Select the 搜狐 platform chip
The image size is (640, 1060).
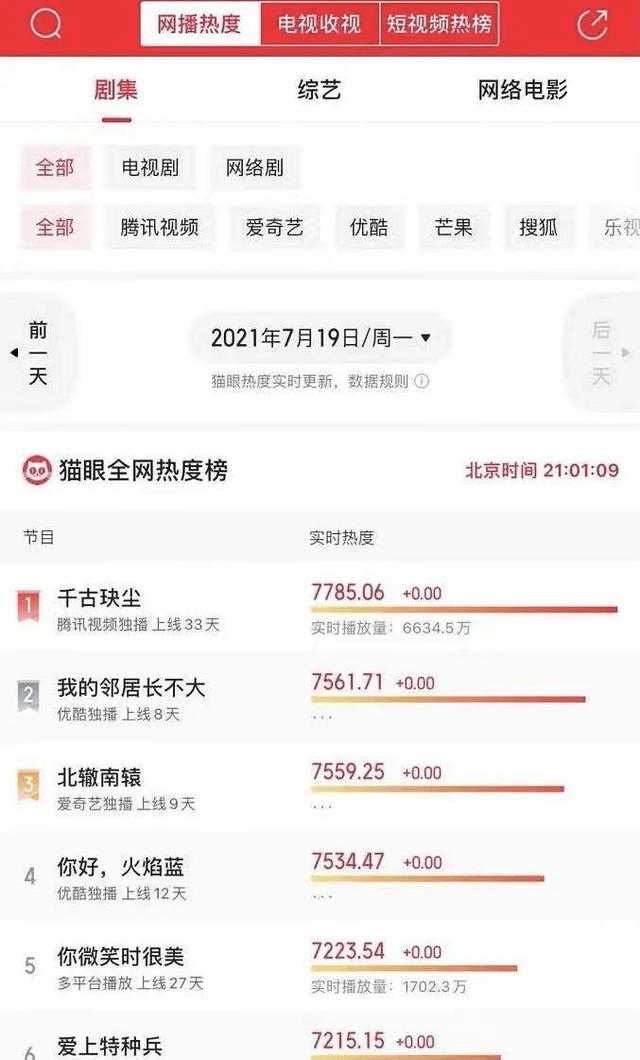tap(538, 227)
